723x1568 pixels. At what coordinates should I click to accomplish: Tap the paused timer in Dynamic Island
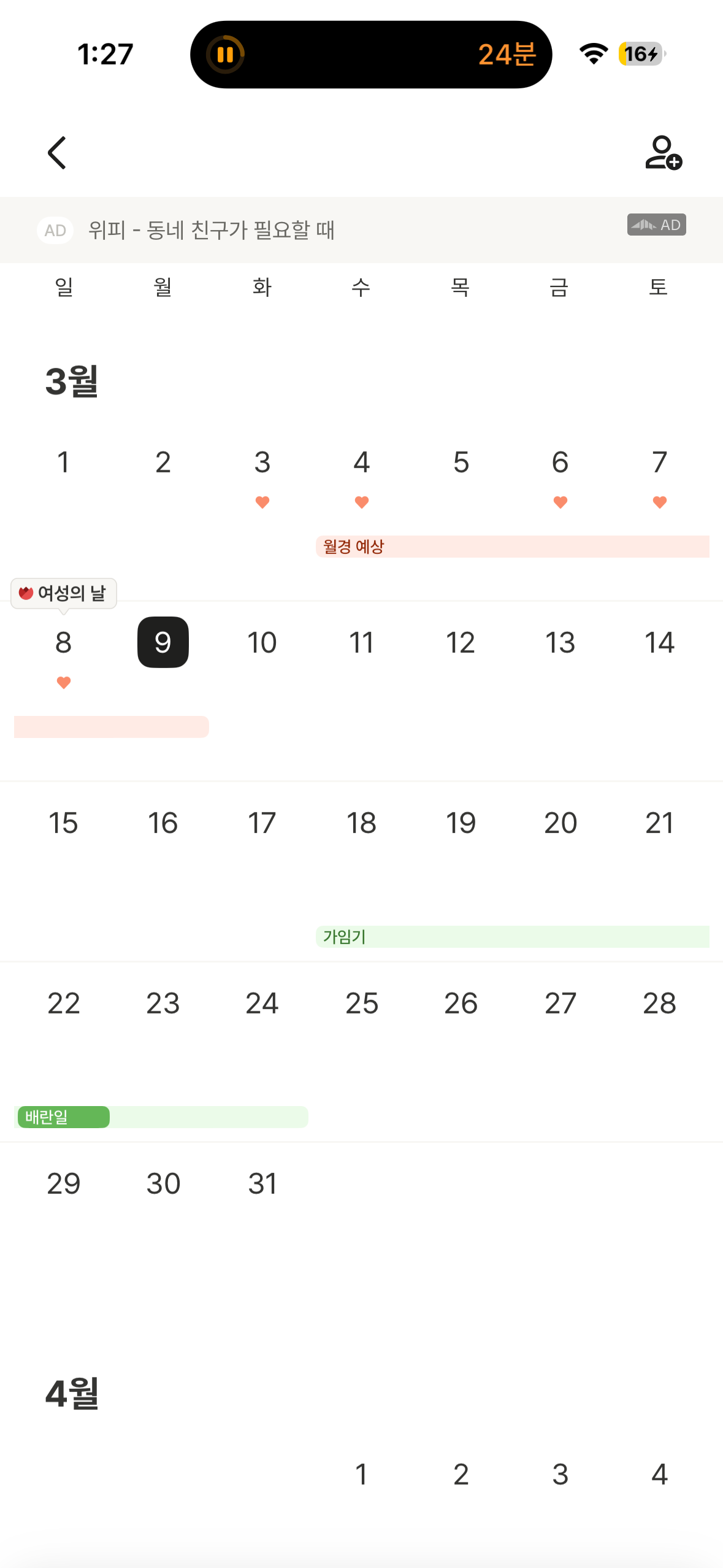225,55
